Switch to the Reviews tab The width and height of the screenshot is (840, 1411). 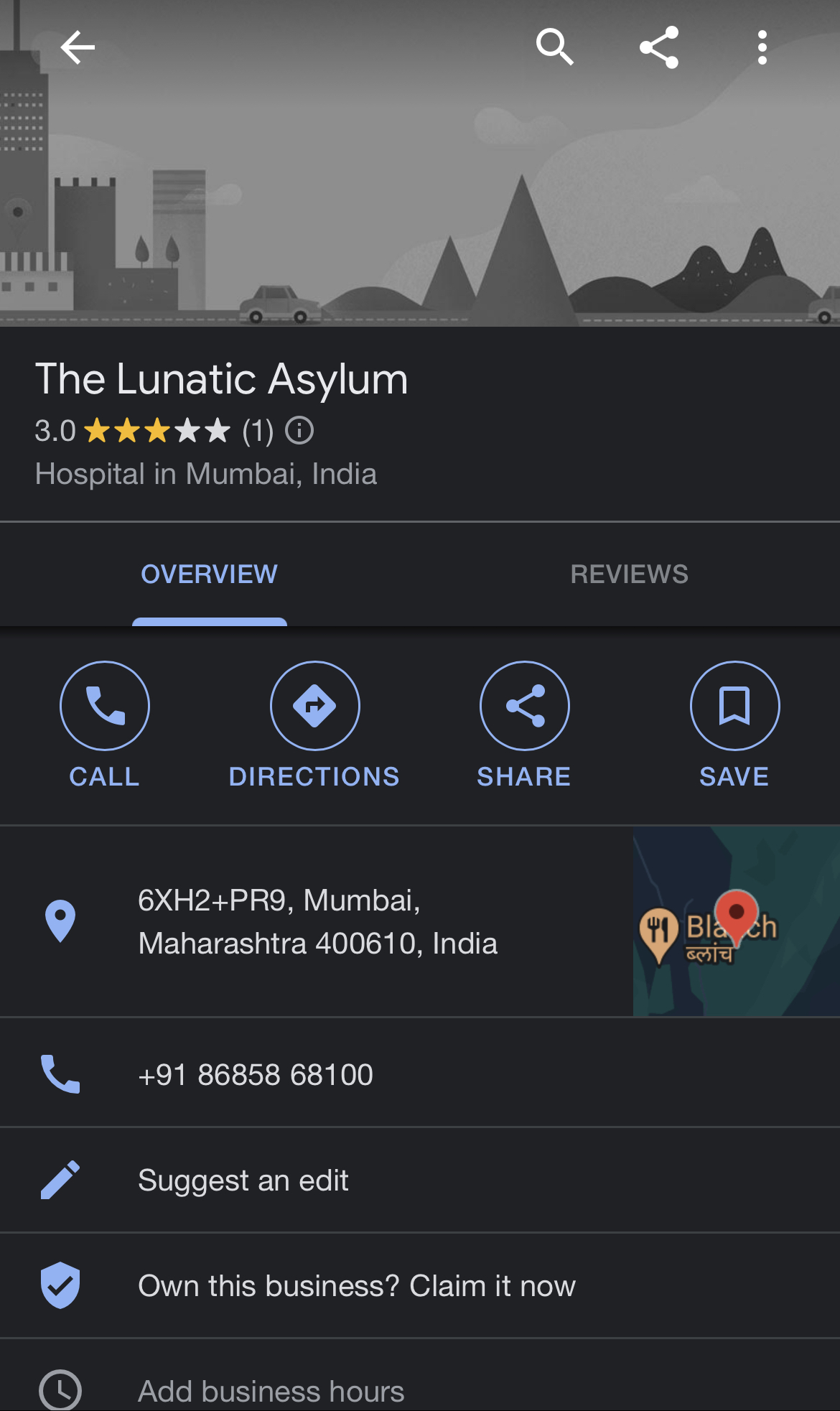click(629, 574)
